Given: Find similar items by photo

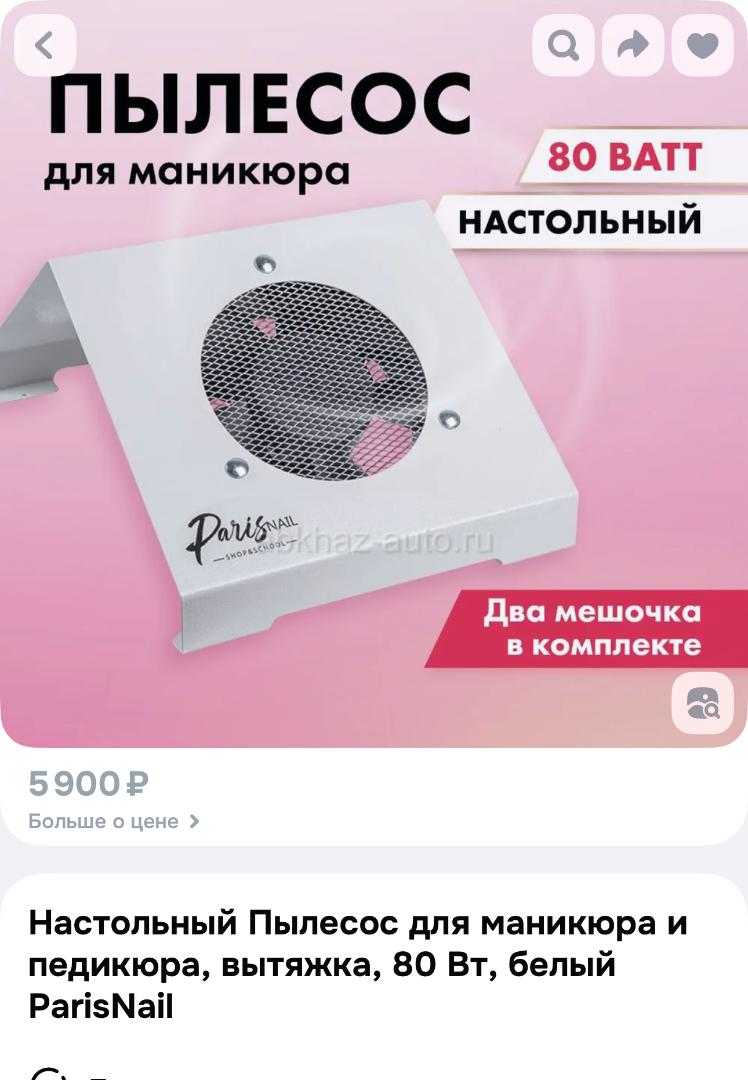Looking at the screenshot, I should (702, 703).
